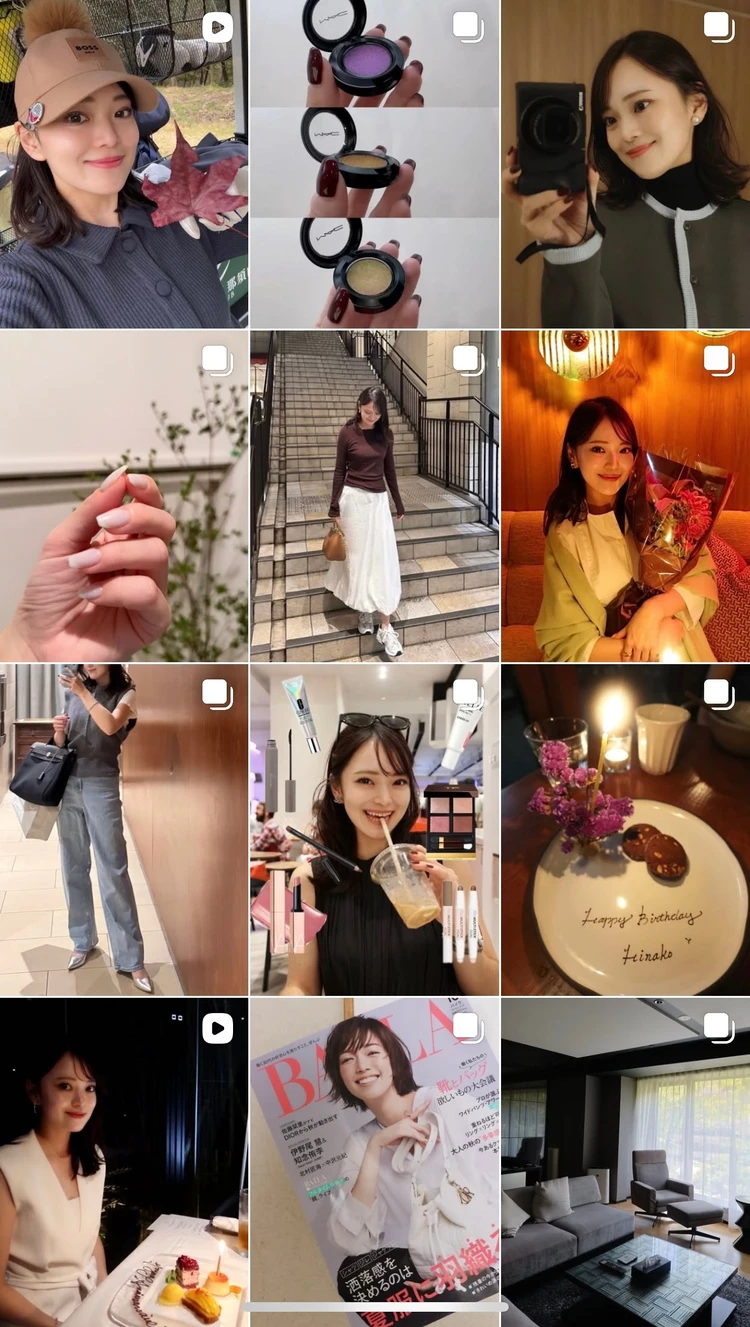
Task: Open the post of the woman holding a flower bouquet
Action: tap(626, 497)
